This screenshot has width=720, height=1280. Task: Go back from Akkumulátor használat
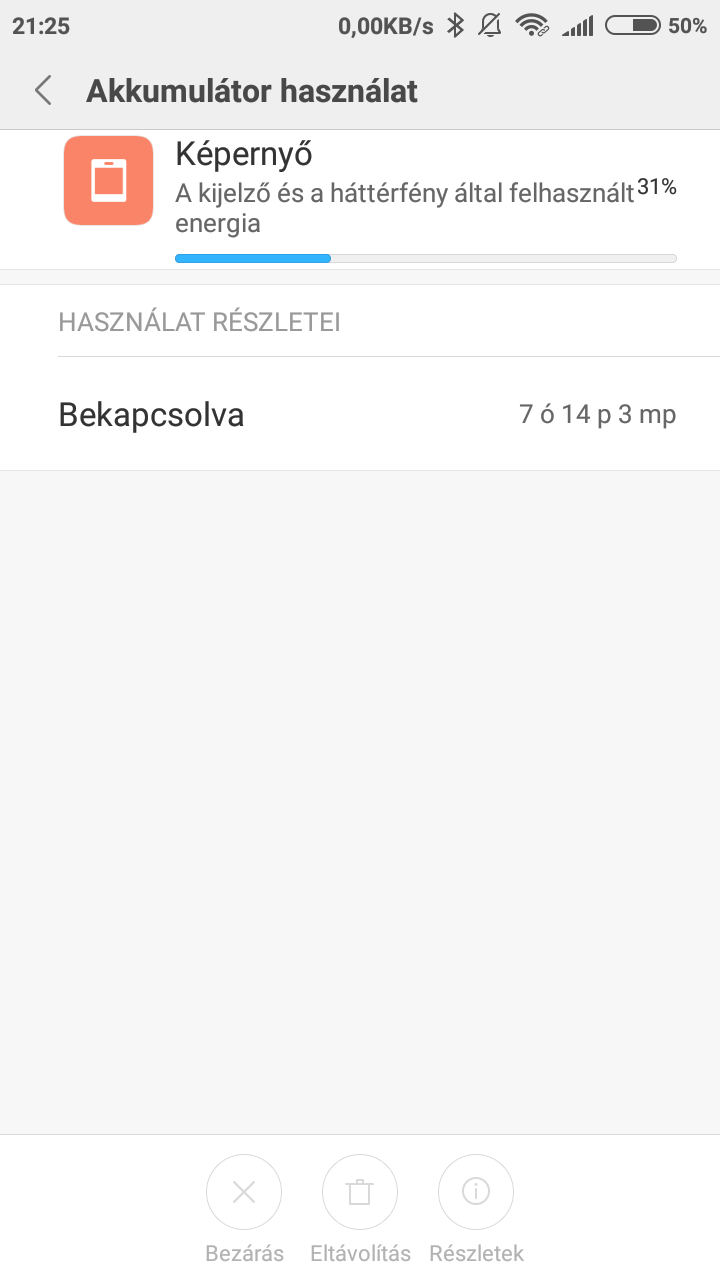click(x=43, y=91)
